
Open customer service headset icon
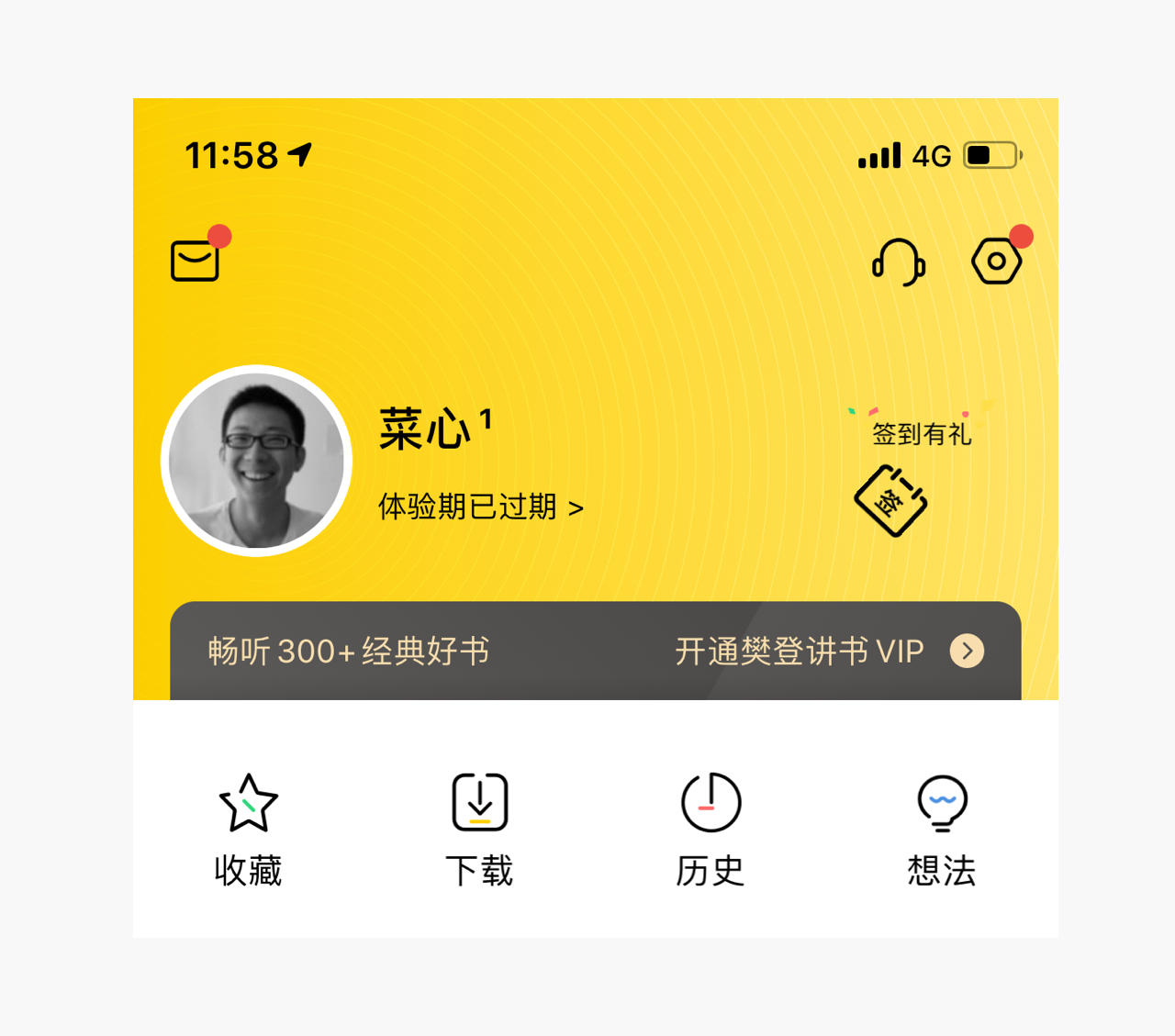coord(898,262)
